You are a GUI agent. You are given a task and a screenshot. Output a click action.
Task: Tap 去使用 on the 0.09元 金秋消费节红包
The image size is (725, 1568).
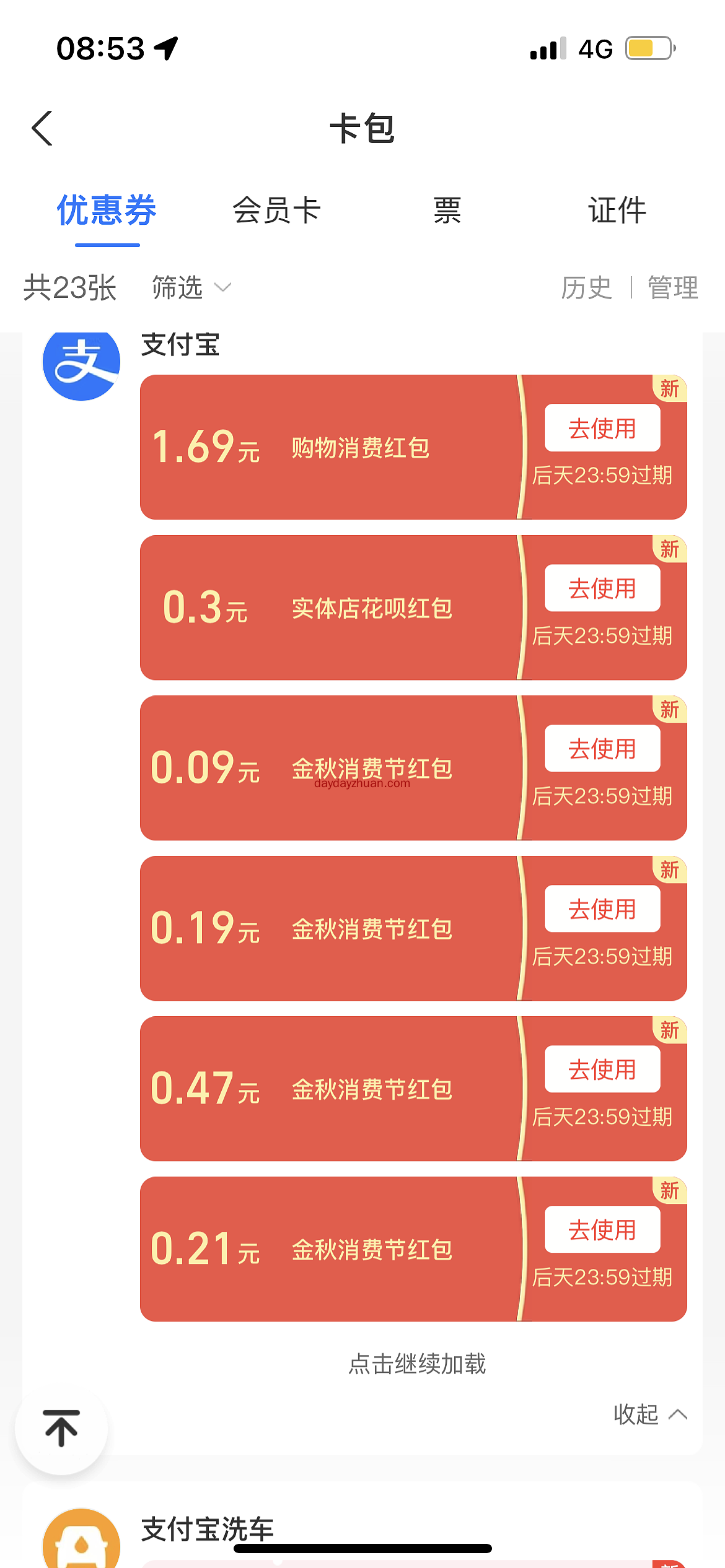point(602,749)
